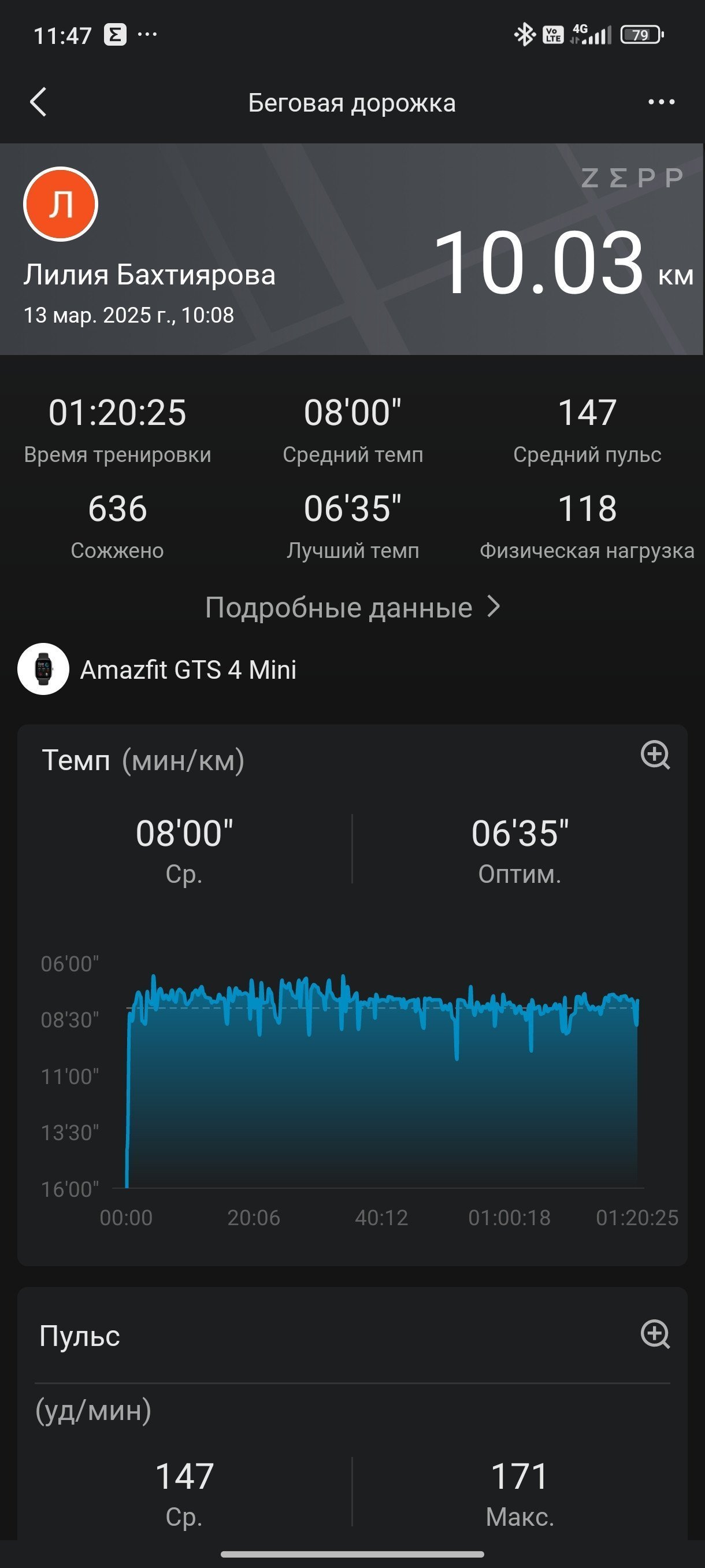This screenshot has width=705, height=1568.
Task: Open the three-dot overflow menu
Action: pyautogui.click(x=661, y=102)
